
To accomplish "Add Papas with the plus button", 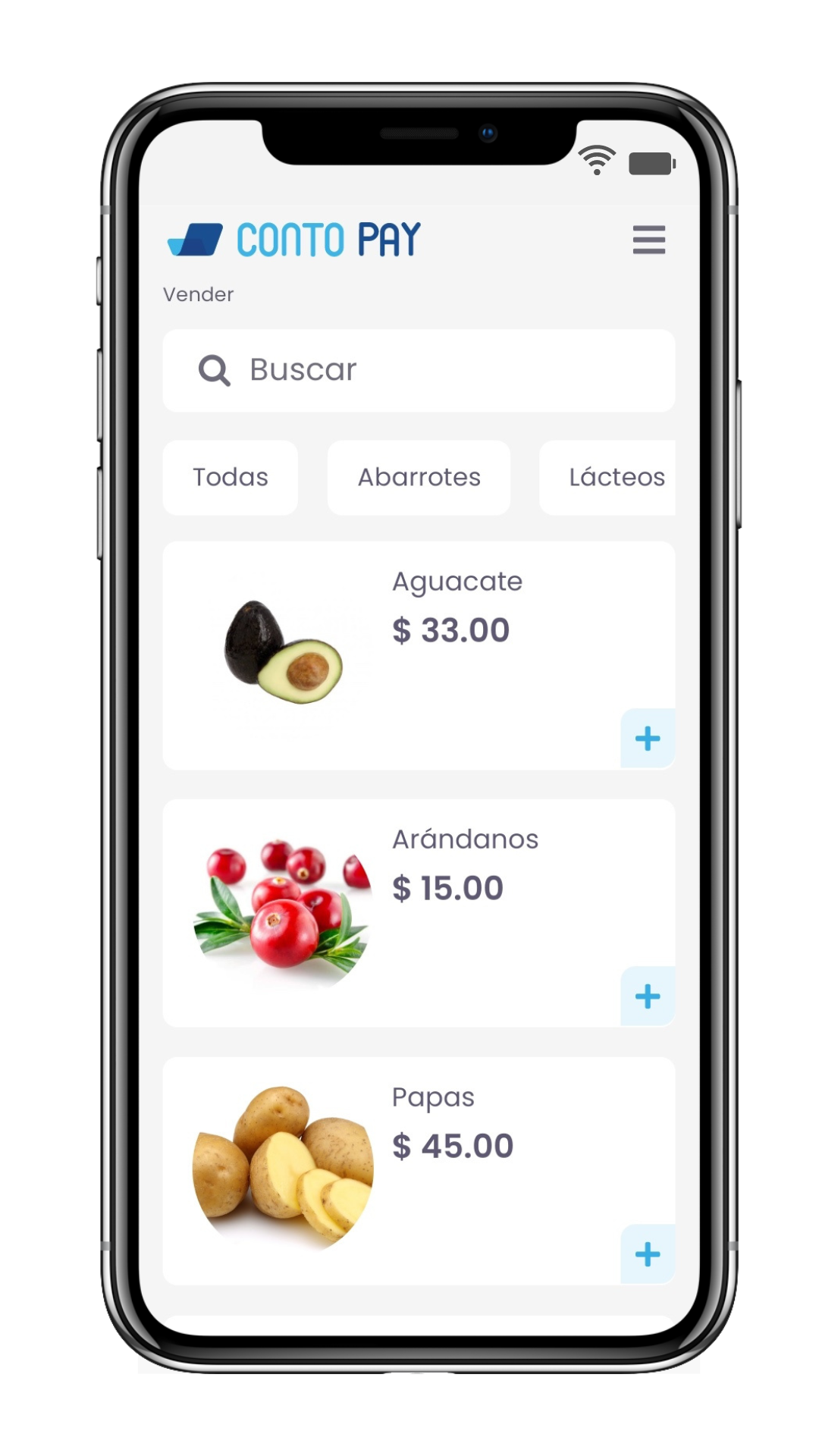I will (x=647, y=1254).
